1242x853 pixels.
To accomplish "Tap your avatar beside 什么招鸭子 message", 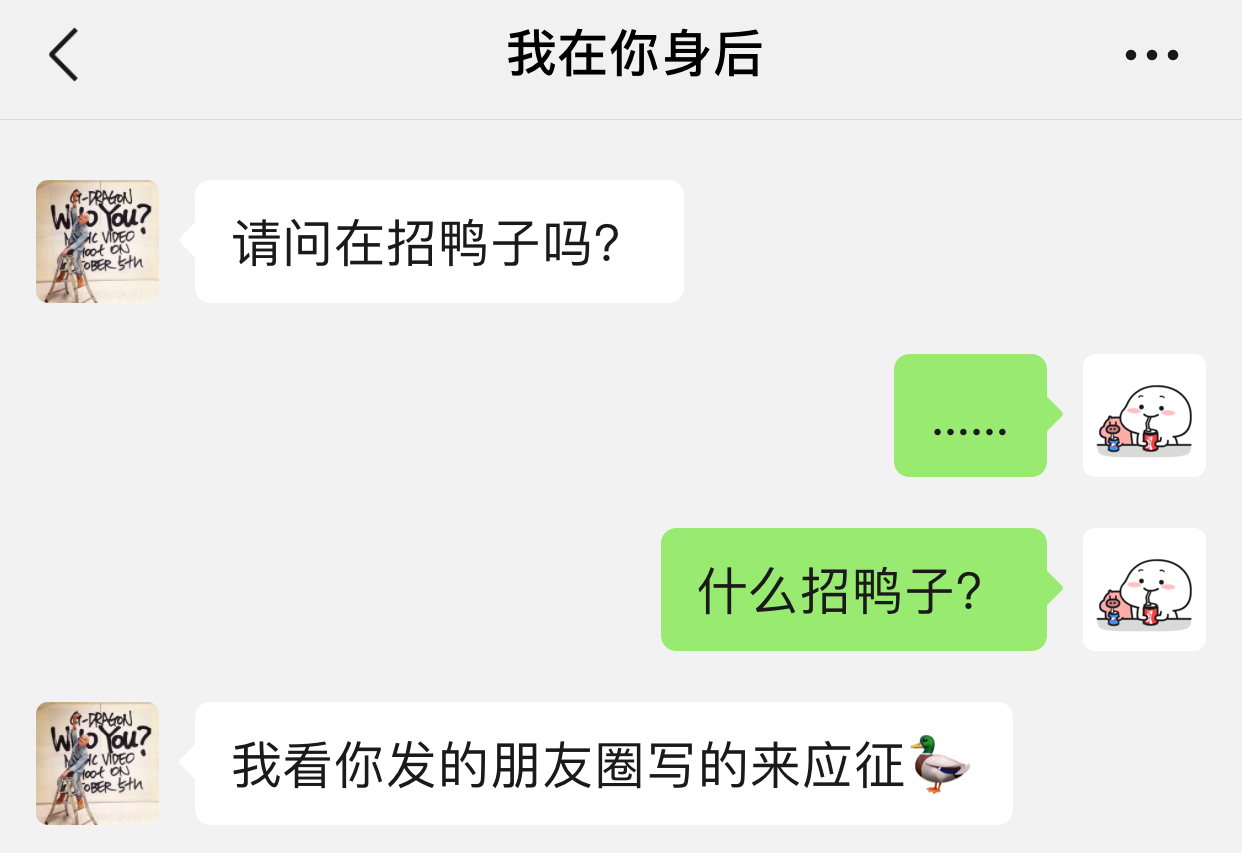I will pyautogui.click(x=1144, y=589).
